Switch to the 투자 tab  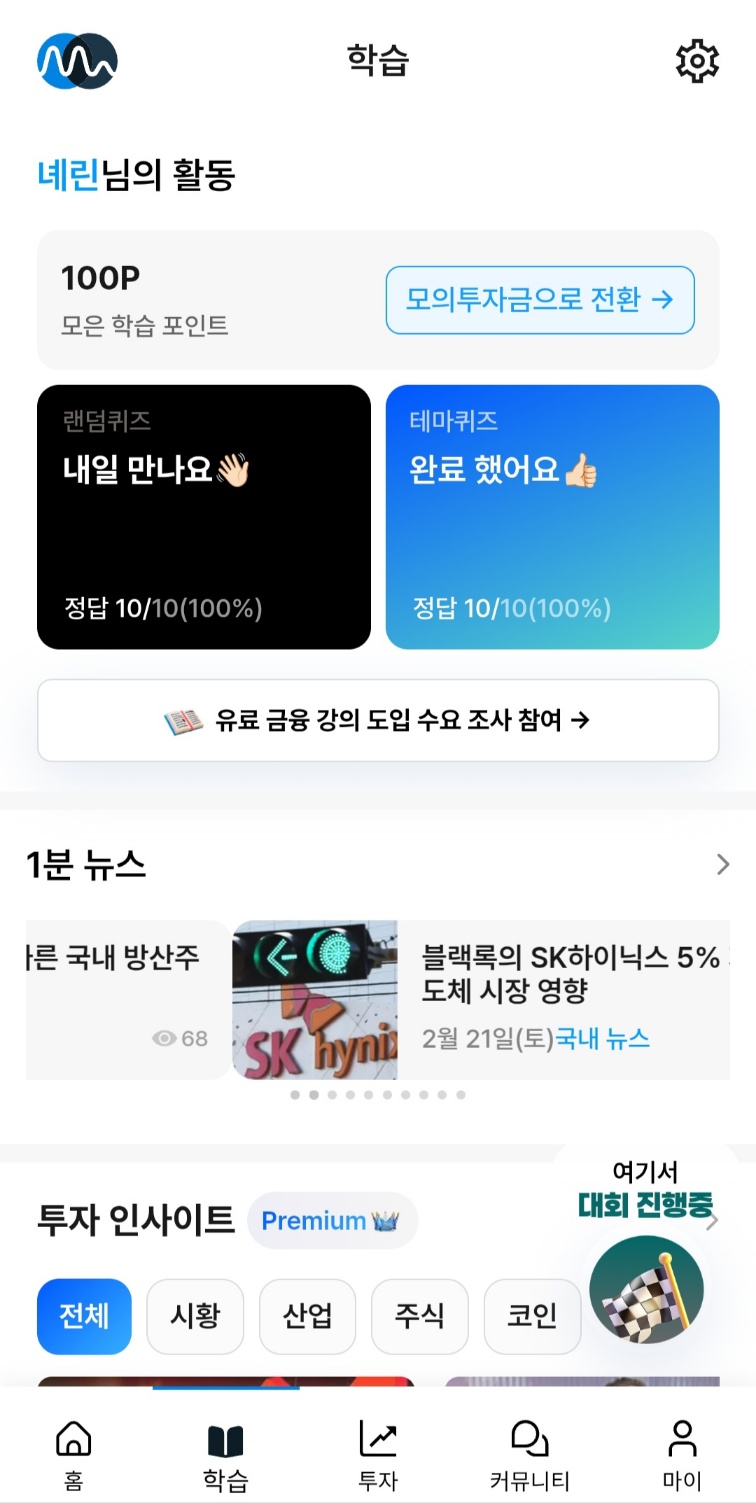tap(378, 1455)
